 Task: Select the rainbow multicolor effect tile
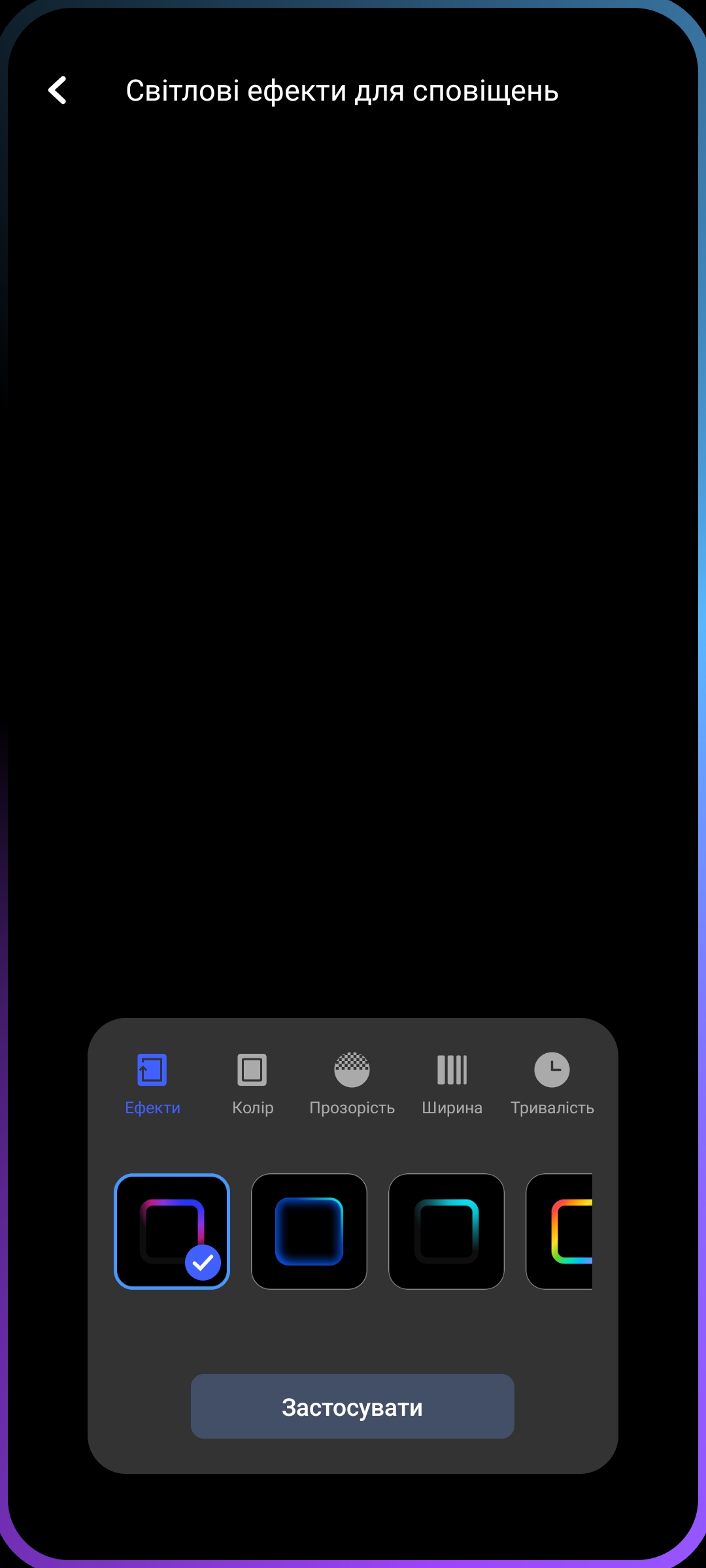coord(561,1232)
